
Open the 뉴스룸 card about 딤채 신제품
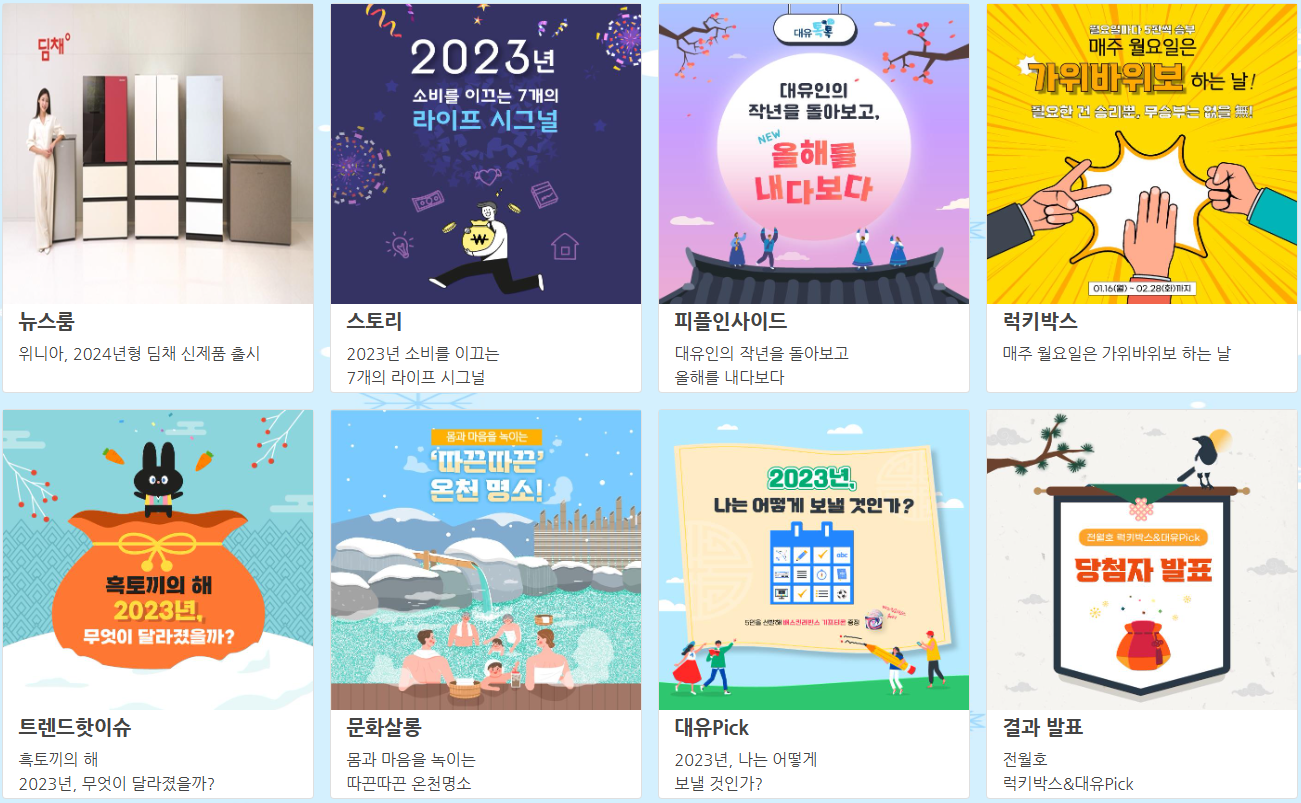click(157, 198)
